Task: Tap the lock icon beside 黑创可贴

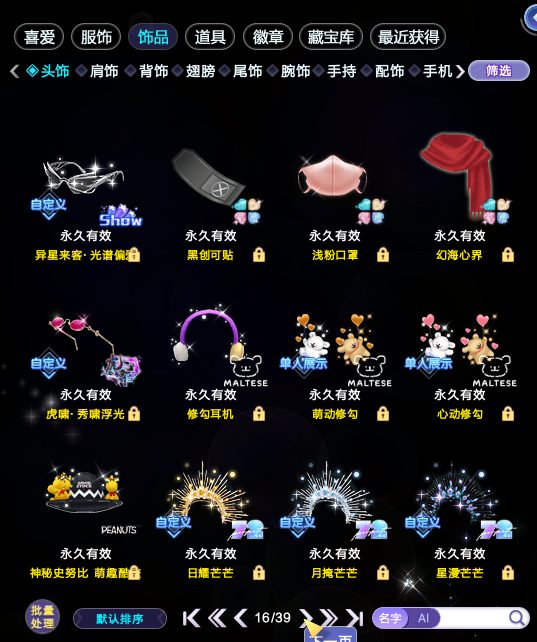Action: click(259, 255)
